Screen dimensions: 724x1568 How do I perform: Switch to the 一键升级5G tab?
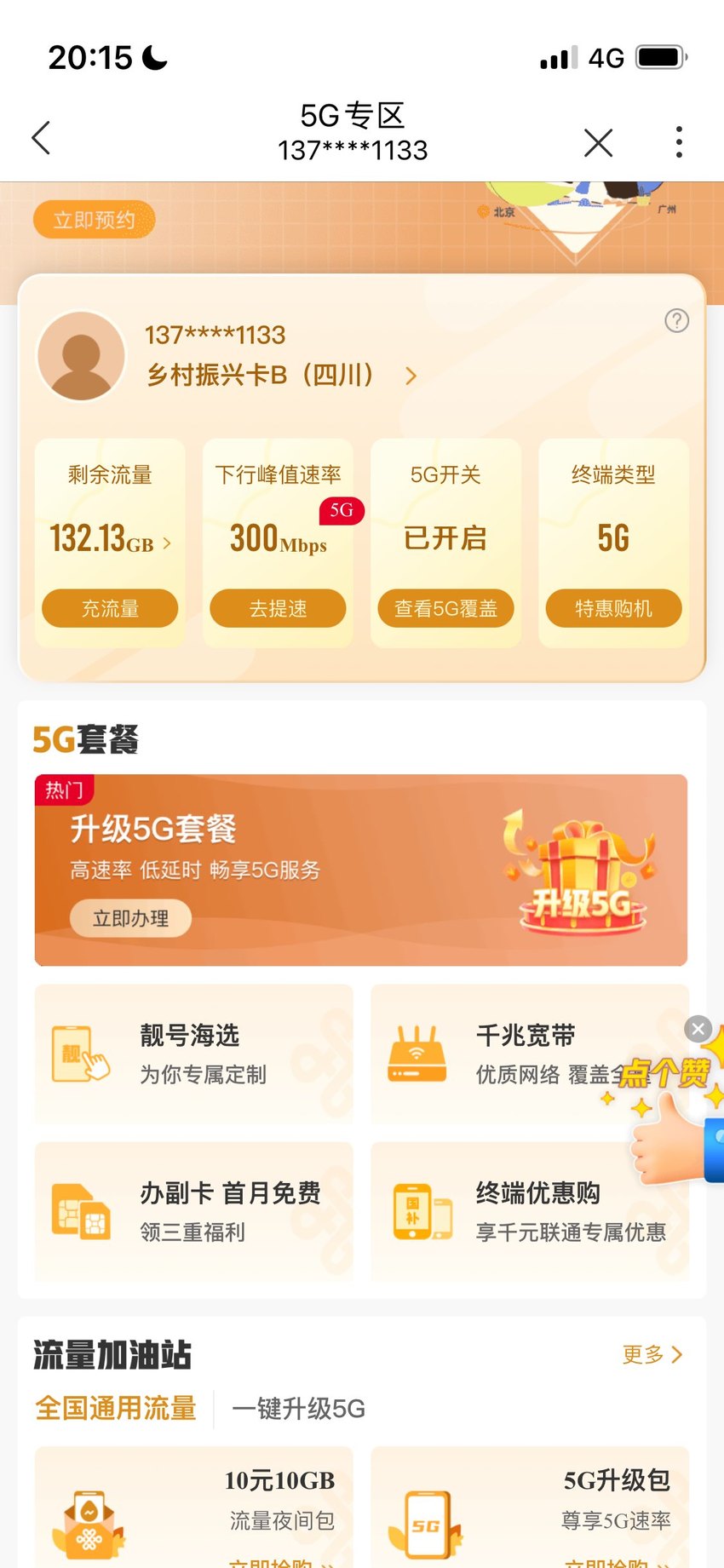pyautogui.click(x=298, y=1409)
